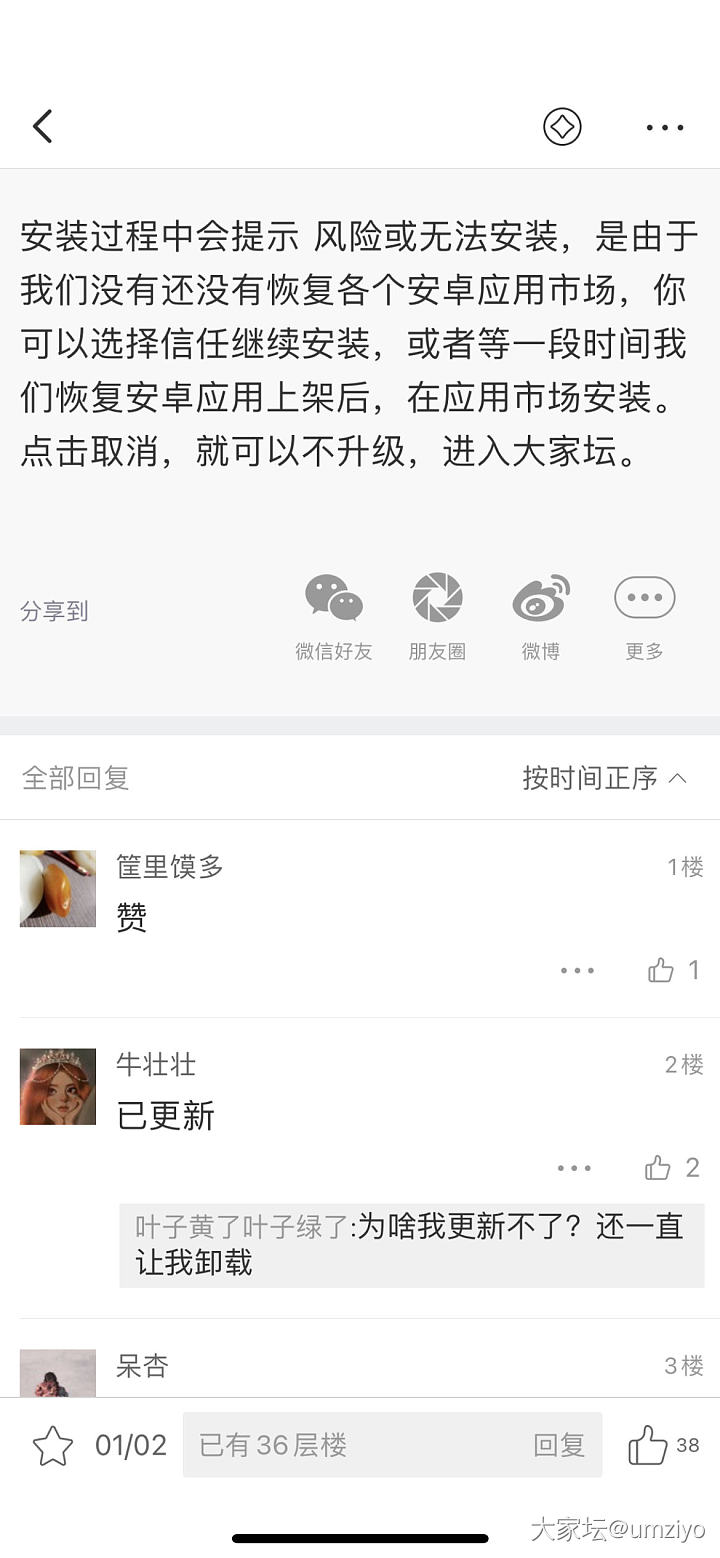Open more options on 筐里馍多's reply
Screen dimensions: 720x1558
577,970
